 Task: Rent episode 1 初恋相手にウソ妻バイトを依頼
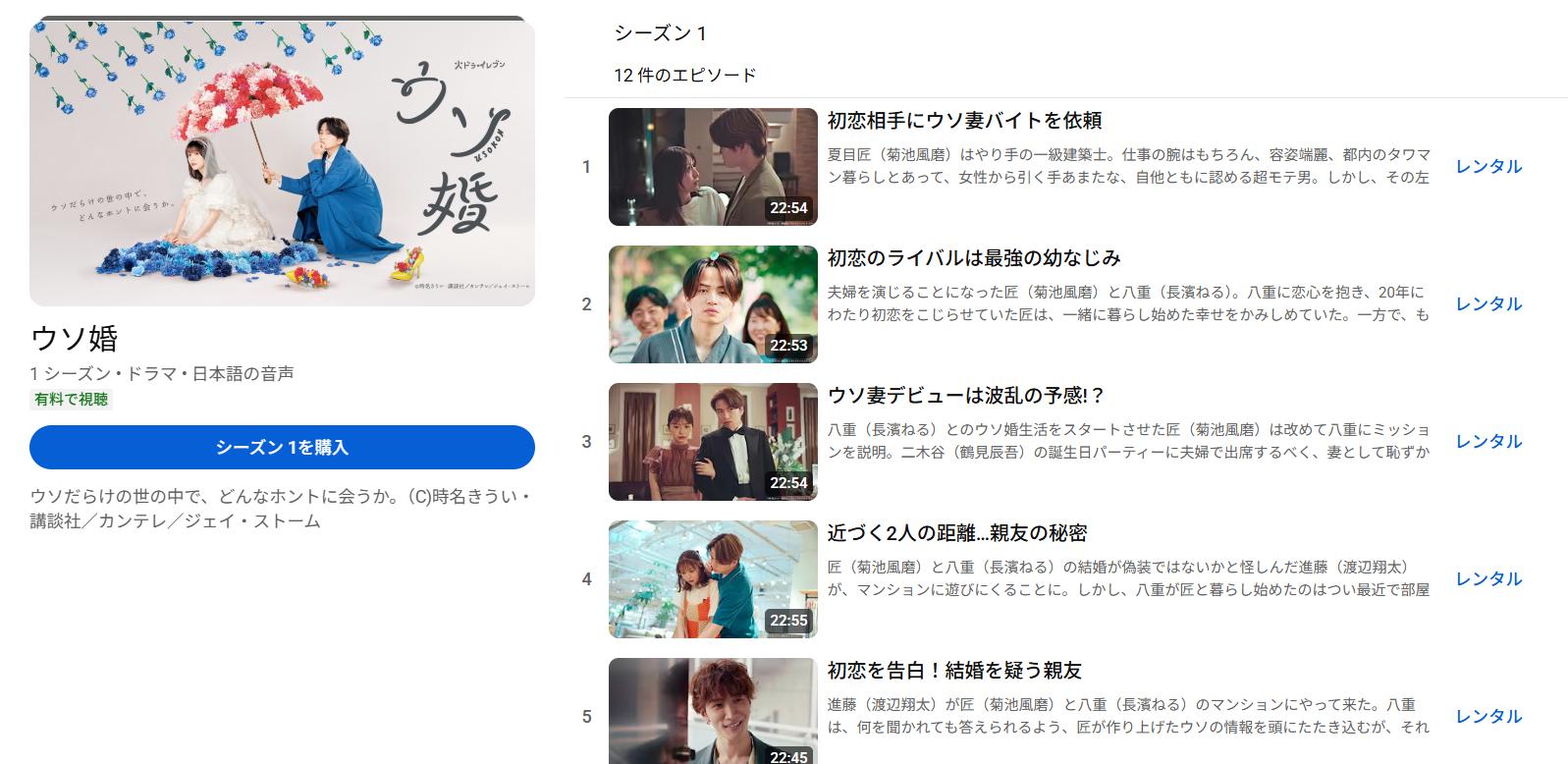point(1488,166)
